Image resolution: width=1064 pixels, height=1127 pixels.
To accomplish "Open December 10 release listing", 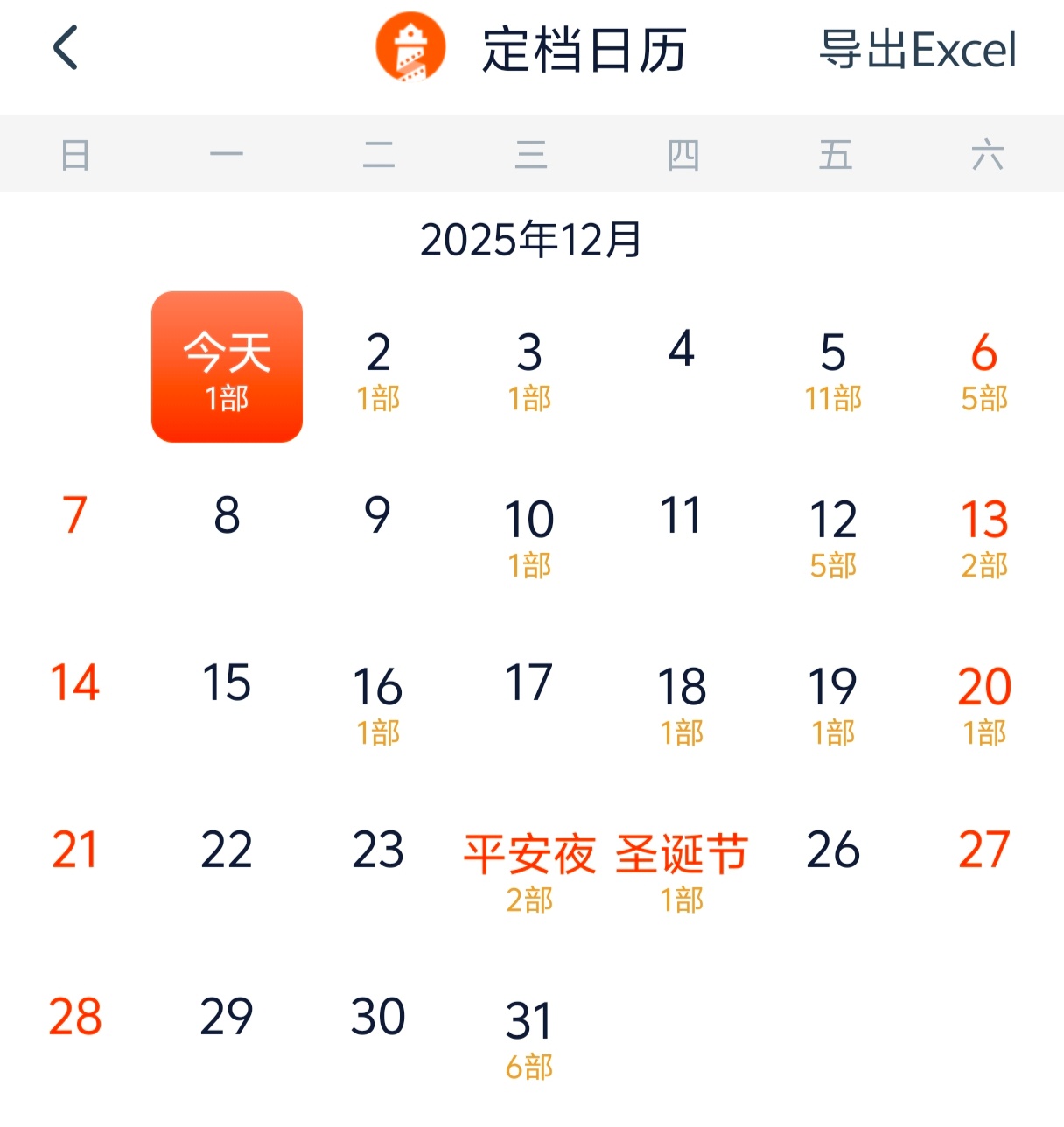I will (x=530, y=534).
